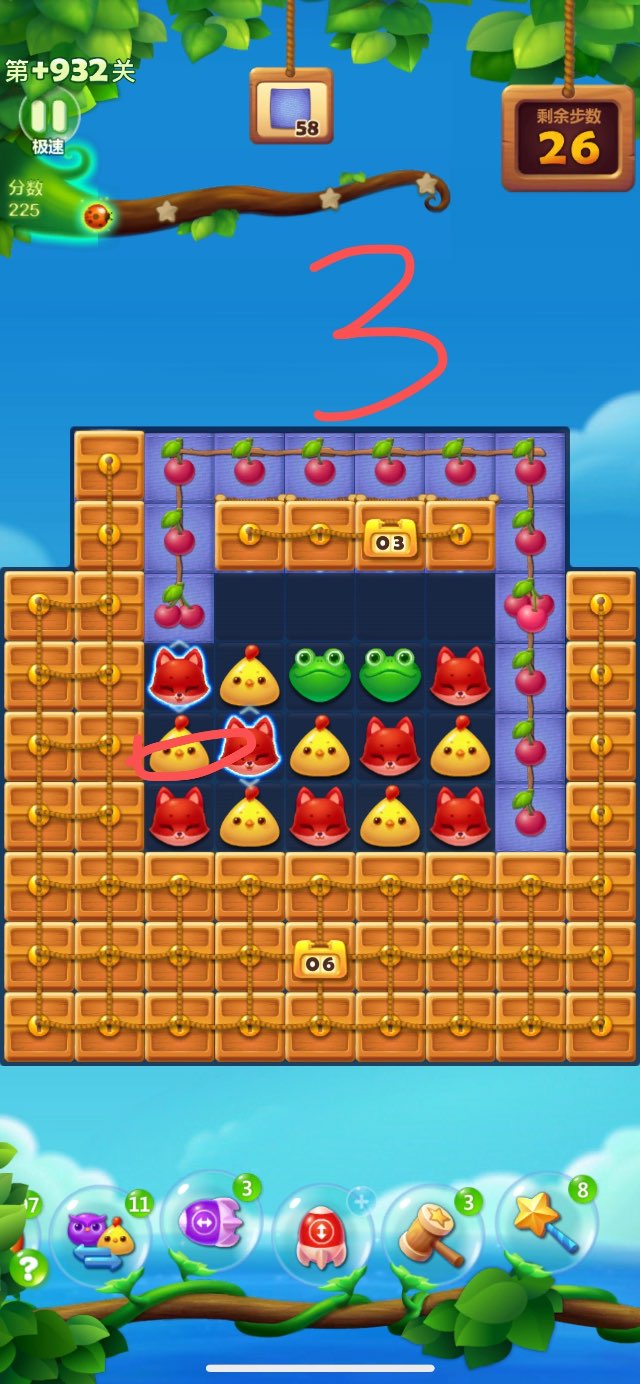Image resolution: width=640 pixels, height=1384 pixels.
Task: Use the purple horizontal rocket booster
Action: (x=211, y=1222)
